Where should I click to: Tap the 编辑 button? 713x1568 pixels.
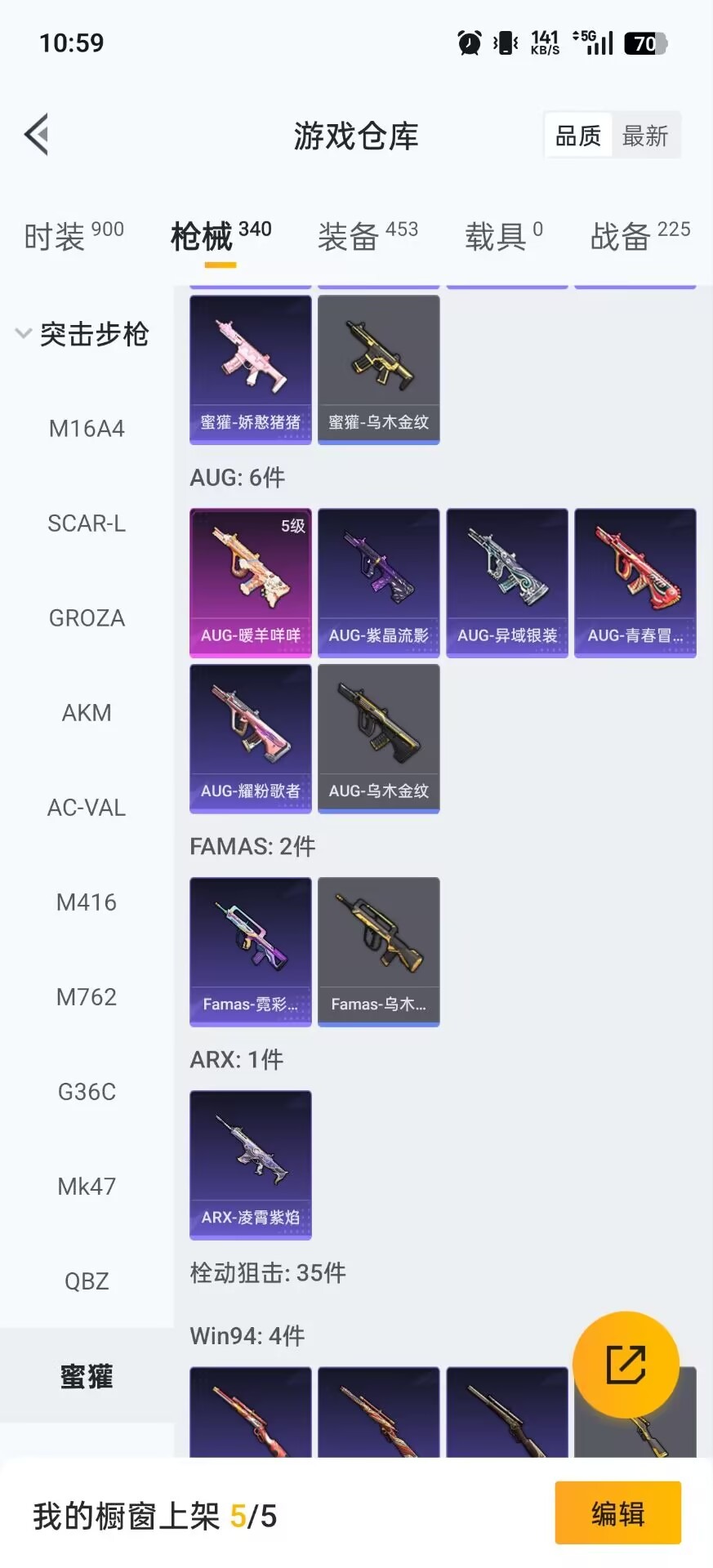coord(617,1513)
